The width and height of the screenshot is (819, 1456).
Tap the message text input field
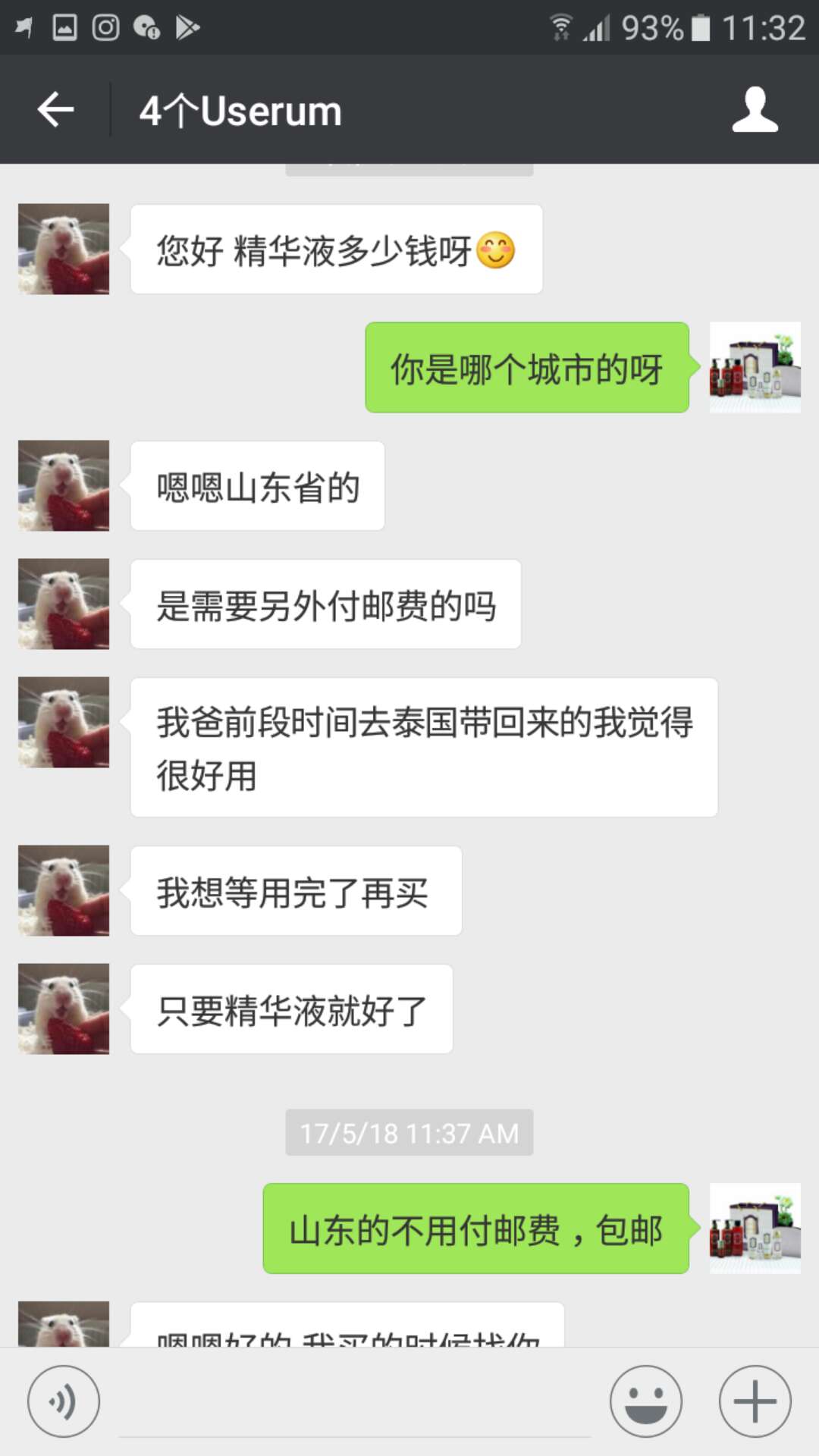pyautogui.click(x=355, y=1403)
